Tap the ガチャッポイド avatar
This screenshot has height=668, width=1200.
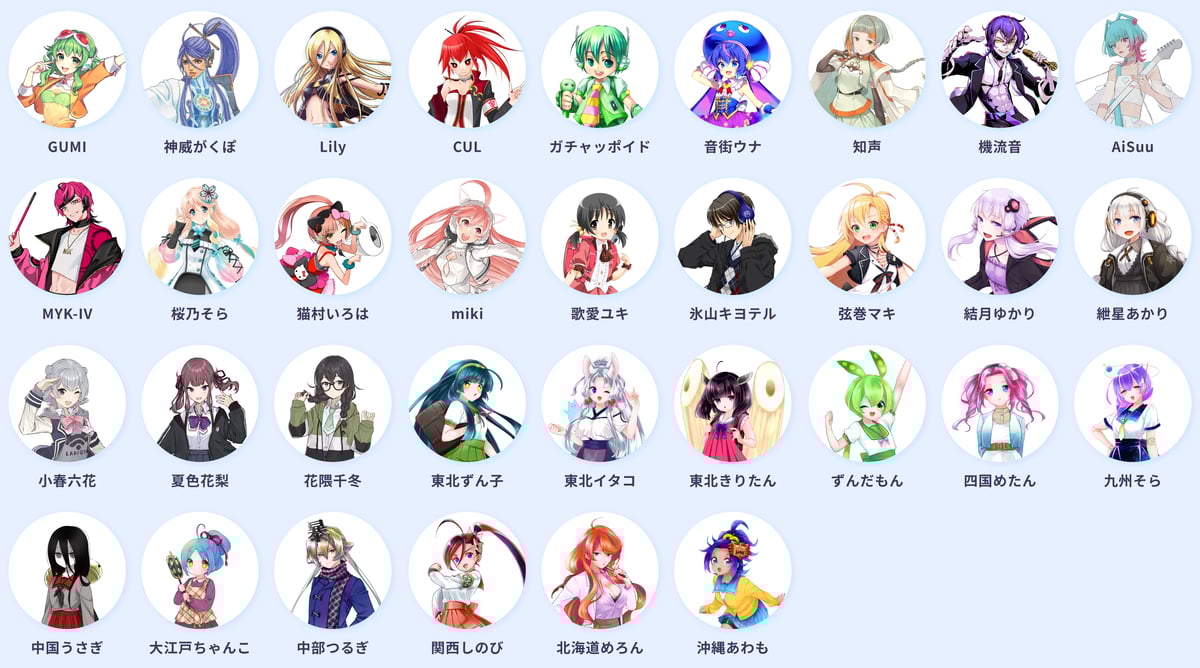tap(600, 69)
